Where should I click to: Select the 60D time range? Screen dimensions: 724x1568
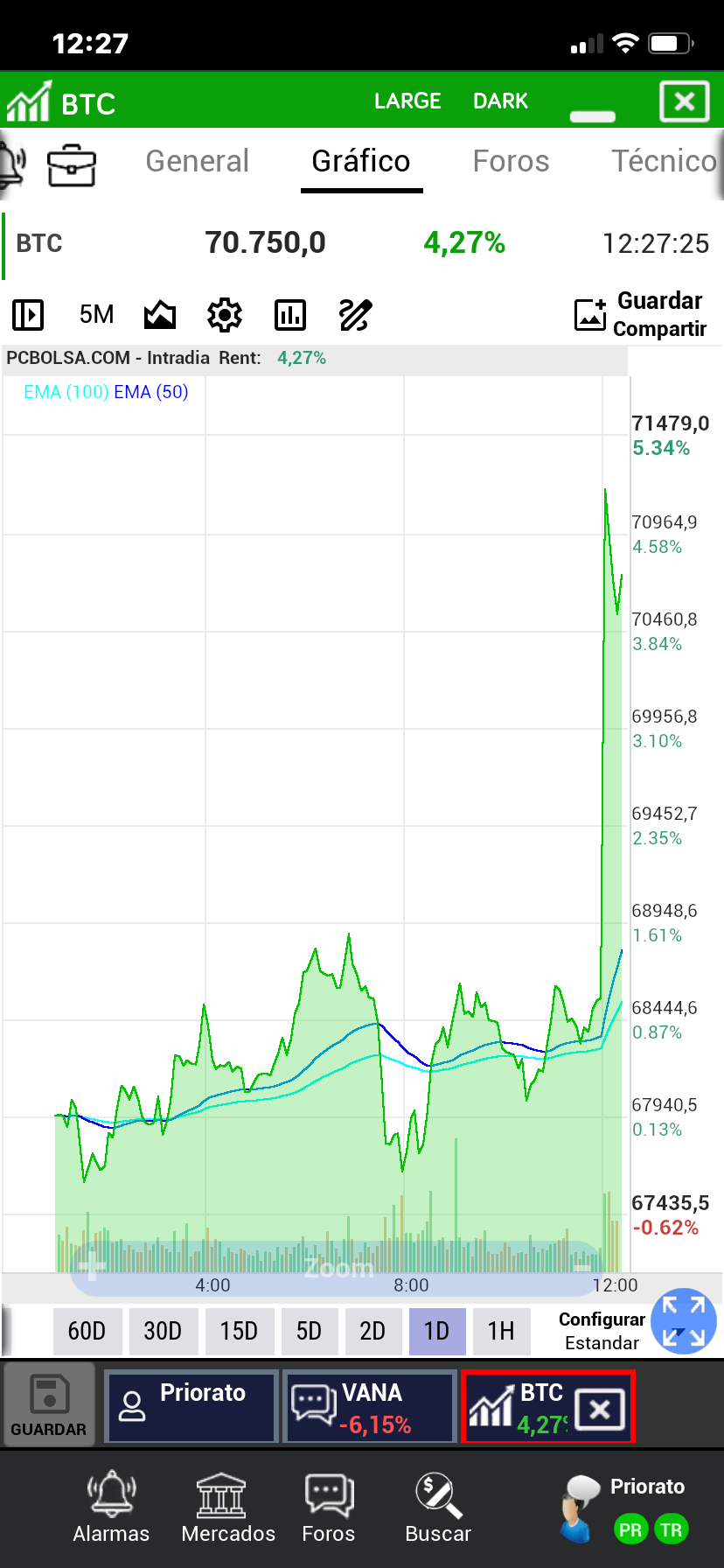pos(87,1331)
